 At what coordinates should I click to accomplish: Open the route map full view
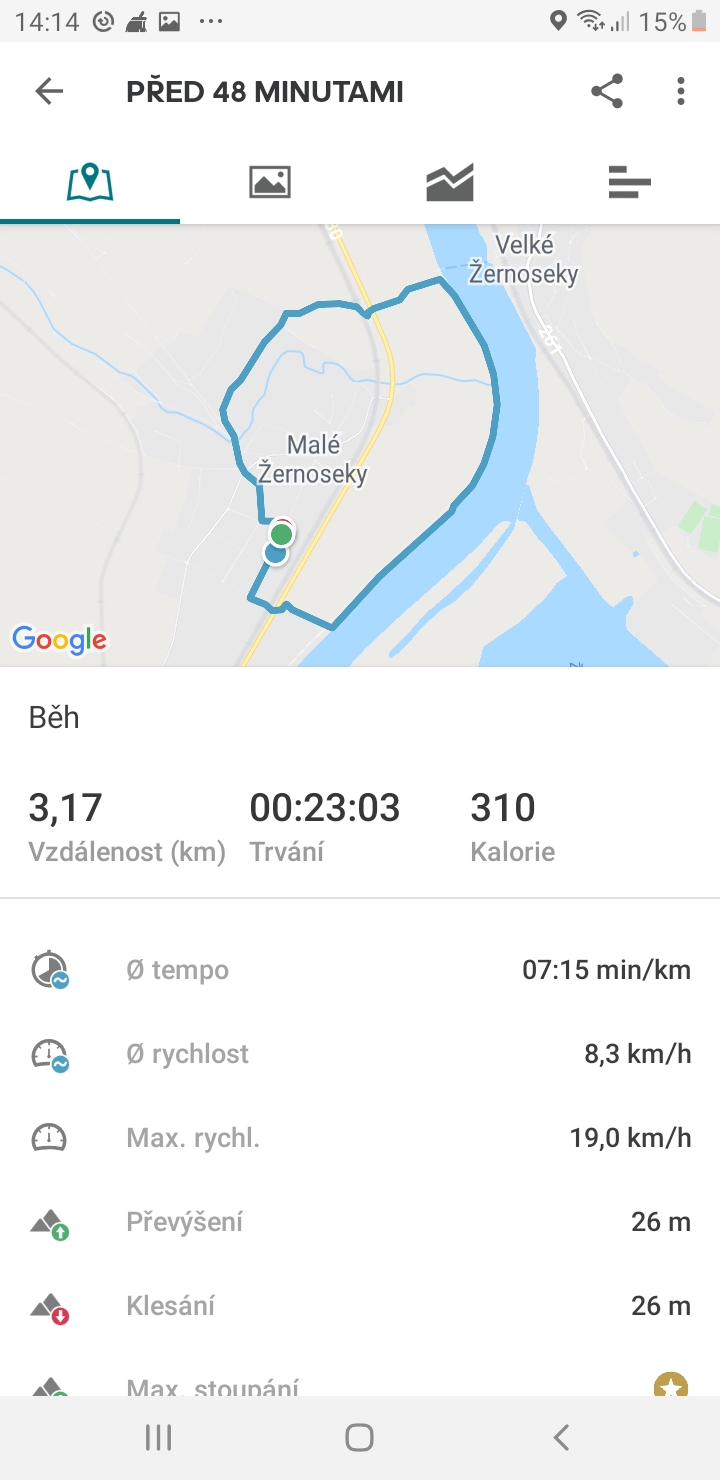click(x=360, y=445)
